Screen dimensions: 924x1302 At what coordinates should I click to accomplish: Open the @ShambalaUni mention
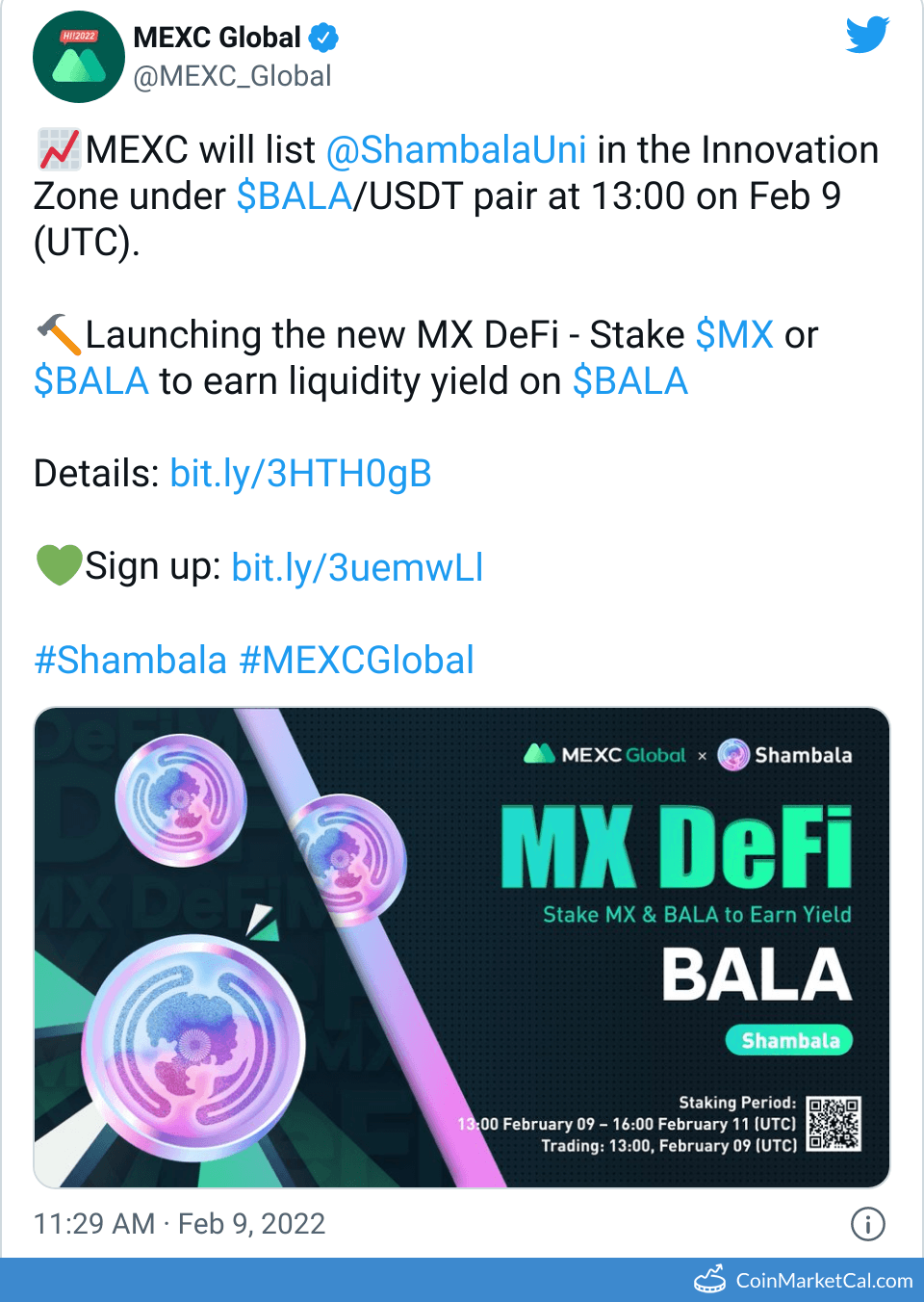pyautogui.click(x=456, y=150)
